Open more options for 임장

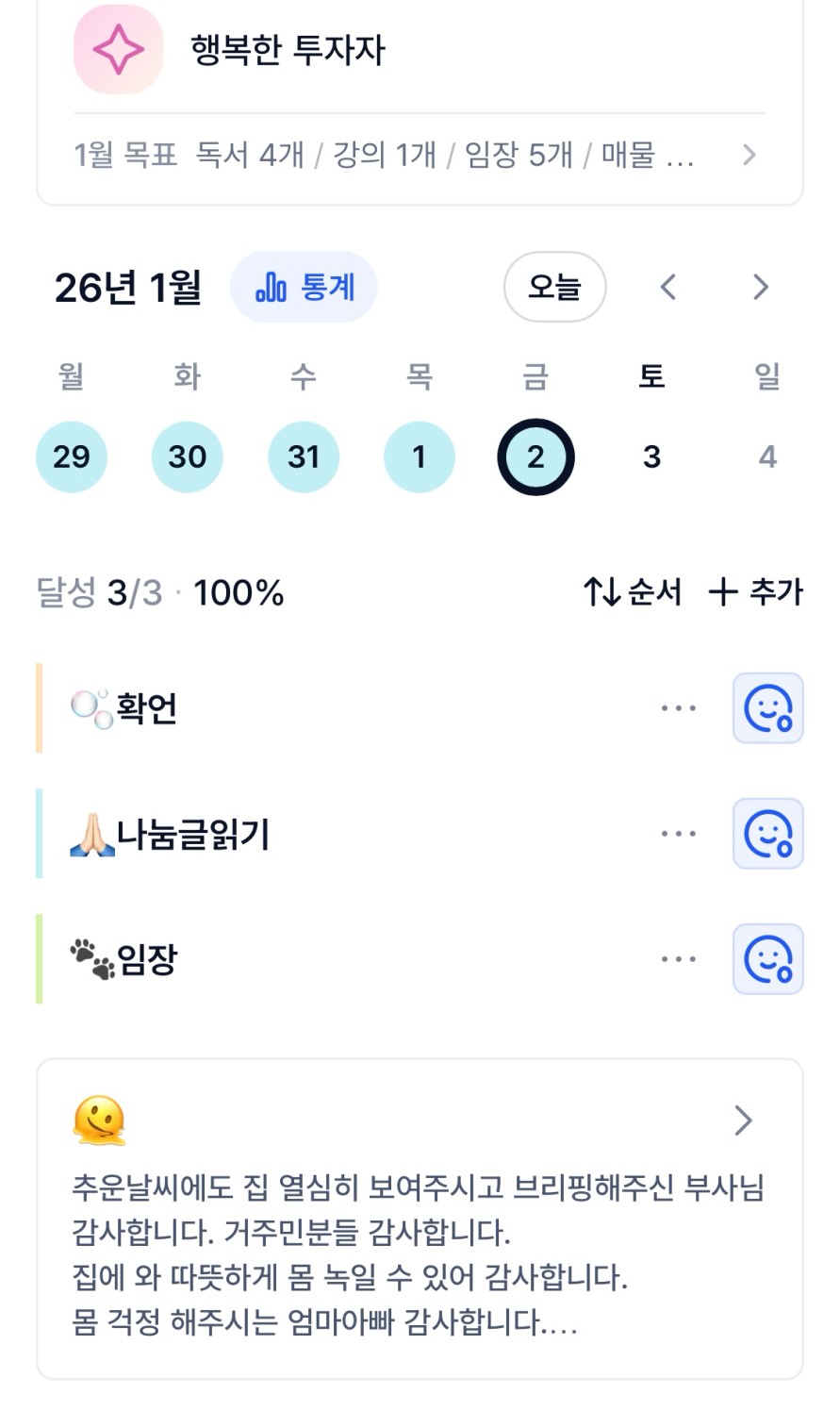pos(679,959)
